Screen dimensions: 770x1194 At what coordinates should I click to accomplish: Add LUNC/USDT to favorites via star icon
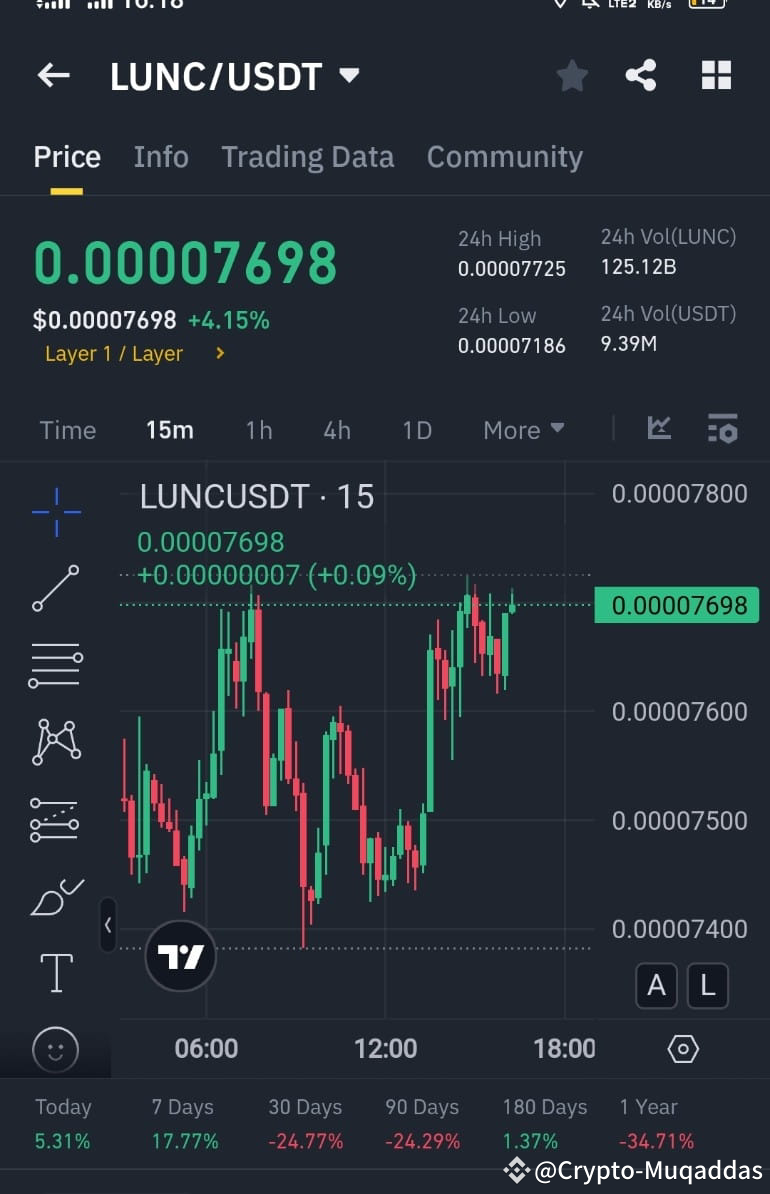[x=571, y=75]
